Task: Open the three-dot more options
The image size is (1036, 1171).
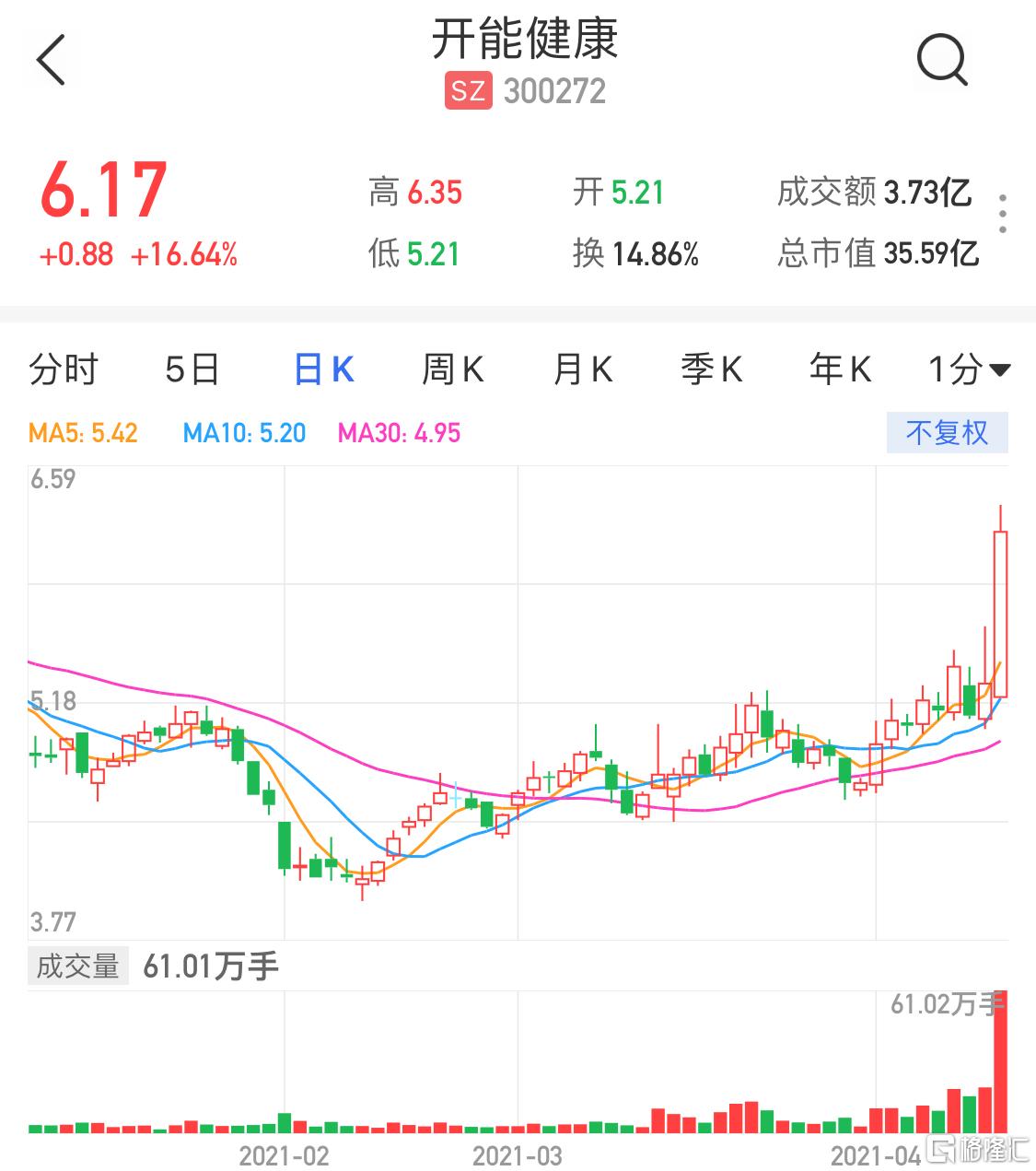Action: [1002, 214]
